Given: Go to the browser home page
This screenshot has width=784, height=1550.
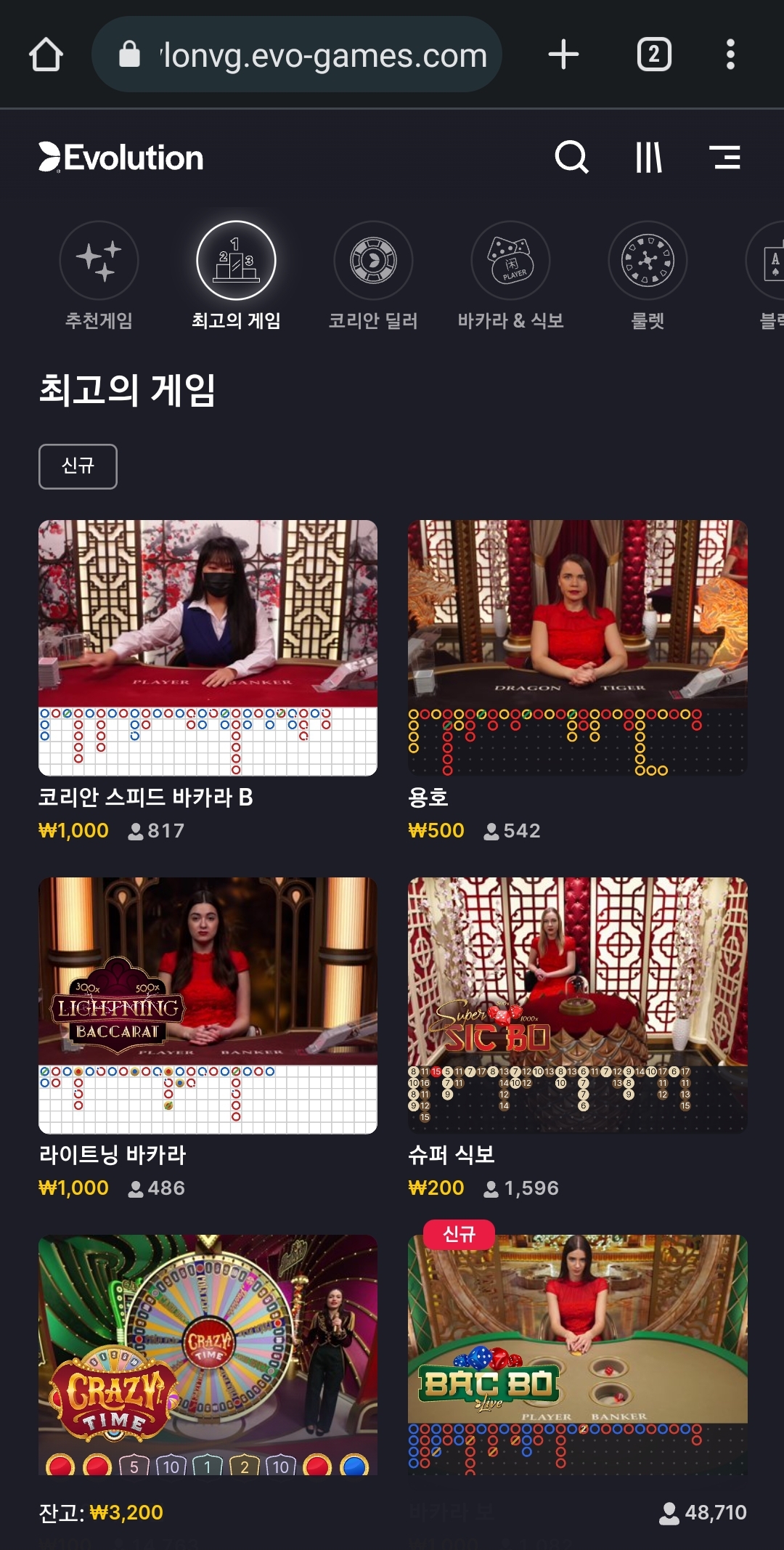Looking at the screenshot, I should 46,54.
